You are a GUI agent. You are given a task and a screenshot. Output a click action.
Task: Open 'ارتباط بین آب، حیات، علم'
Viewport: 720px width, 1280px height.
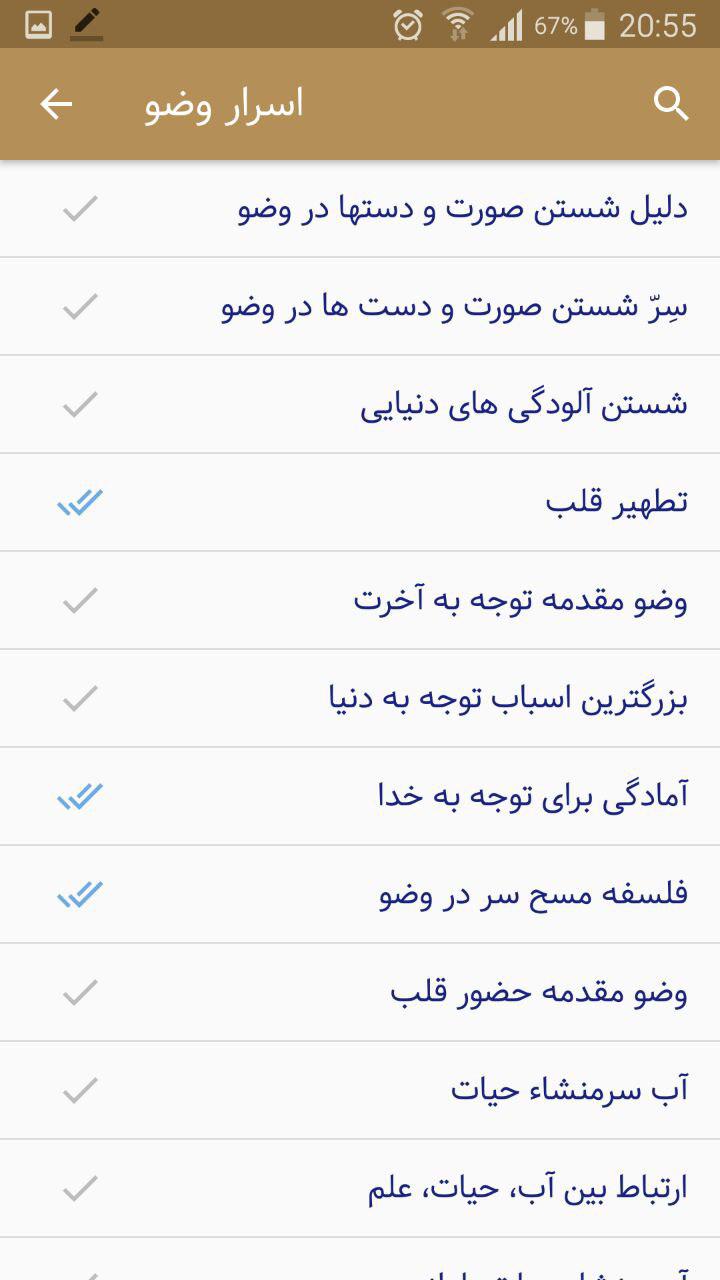pos(527,1189)
